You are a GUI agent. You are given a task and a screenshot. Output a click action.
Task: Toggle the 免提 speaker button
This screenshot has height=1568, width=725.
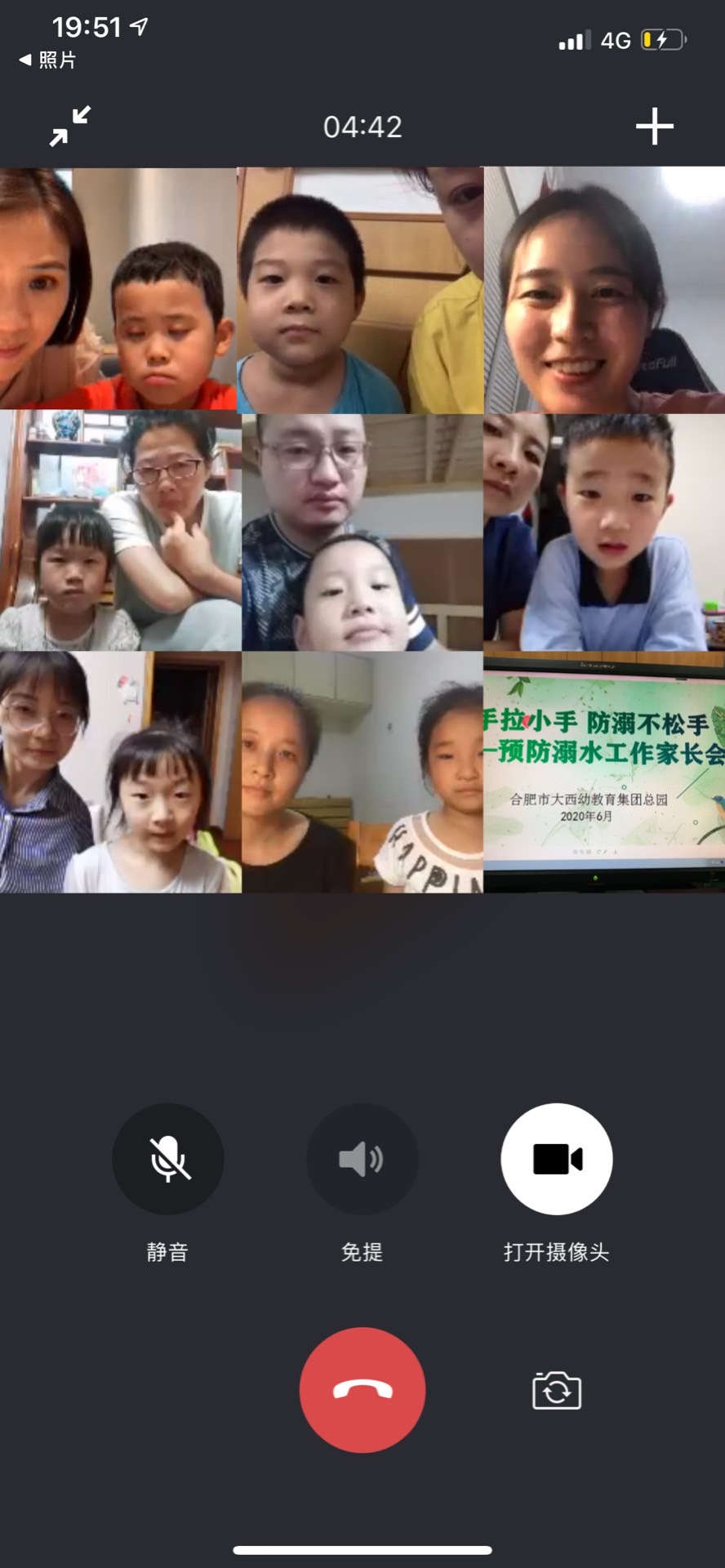[x=362, y=1159]
